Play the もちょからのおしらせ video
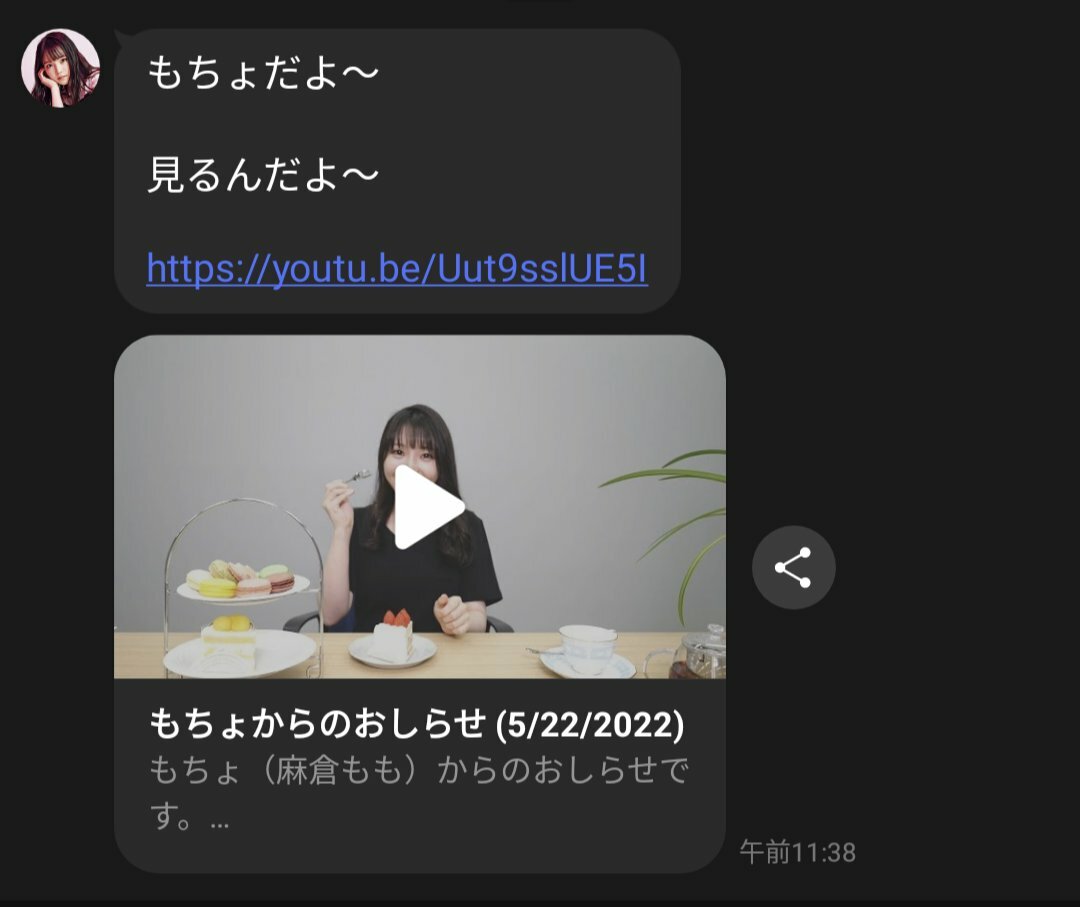 [428, 507]
